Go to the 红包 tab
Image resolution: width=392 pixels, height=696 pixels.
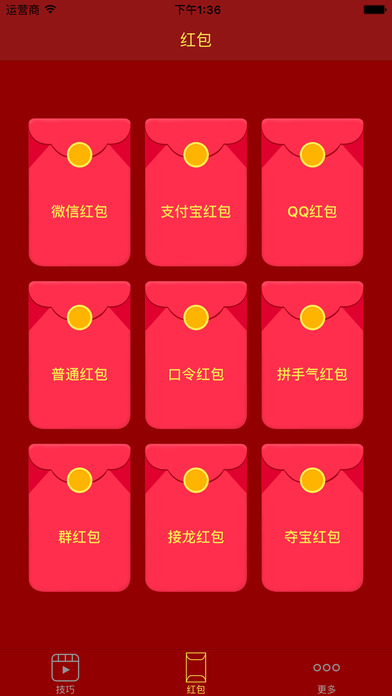point(196,673)
